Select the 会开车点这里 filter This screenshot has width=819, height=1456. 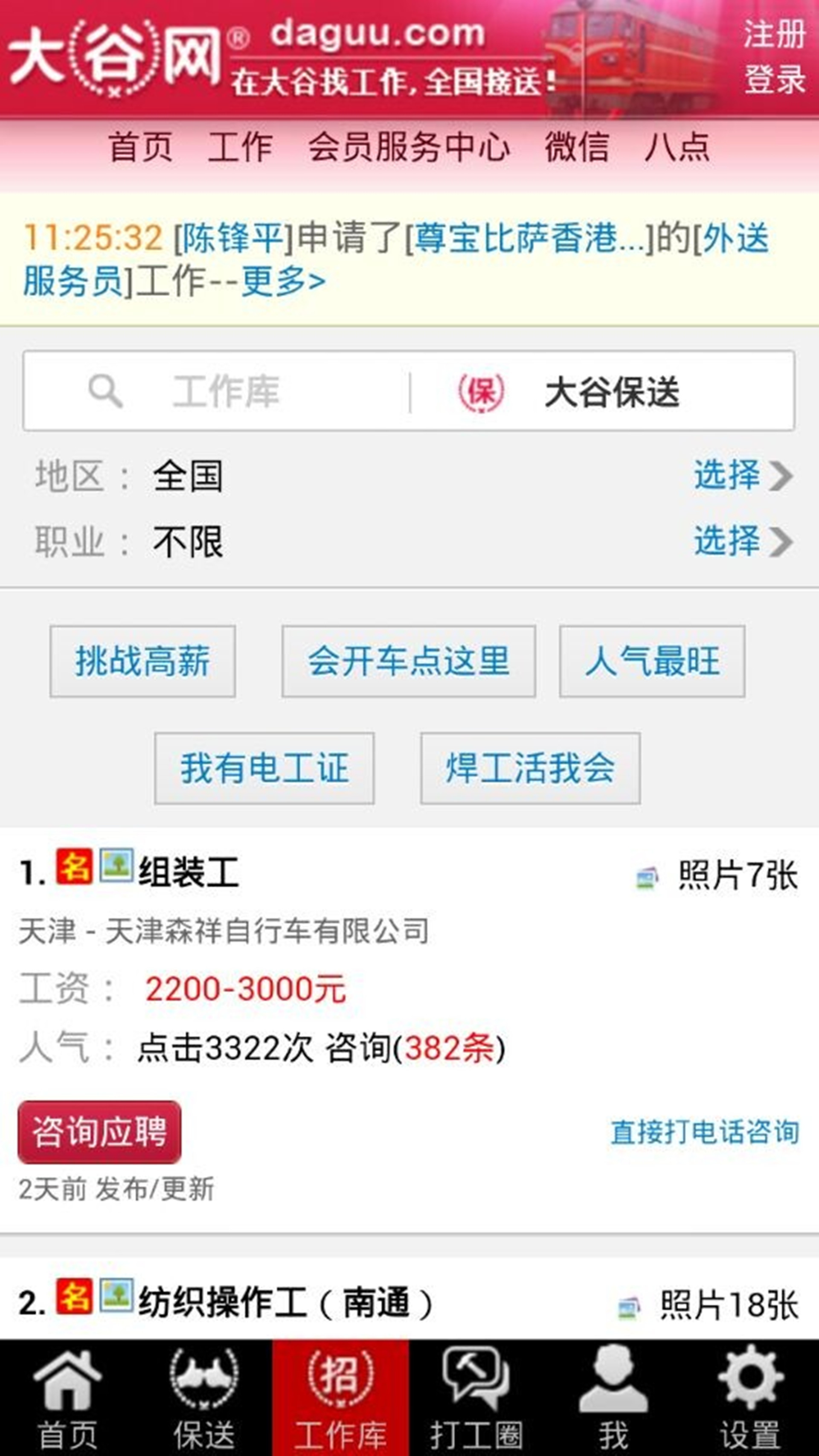point(408,661)
